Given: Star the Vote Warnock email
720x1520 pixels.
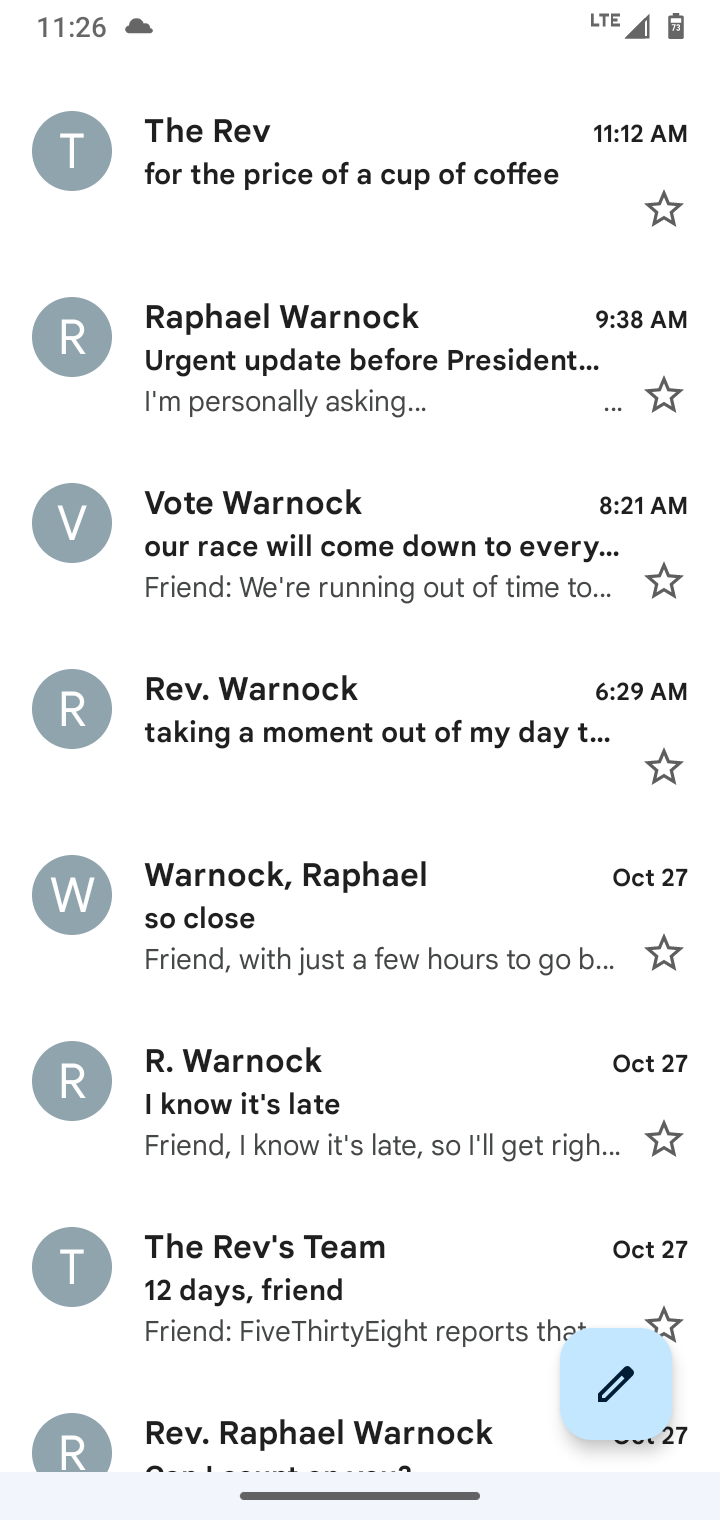Looking at the screenshot, I should [663, 582].
